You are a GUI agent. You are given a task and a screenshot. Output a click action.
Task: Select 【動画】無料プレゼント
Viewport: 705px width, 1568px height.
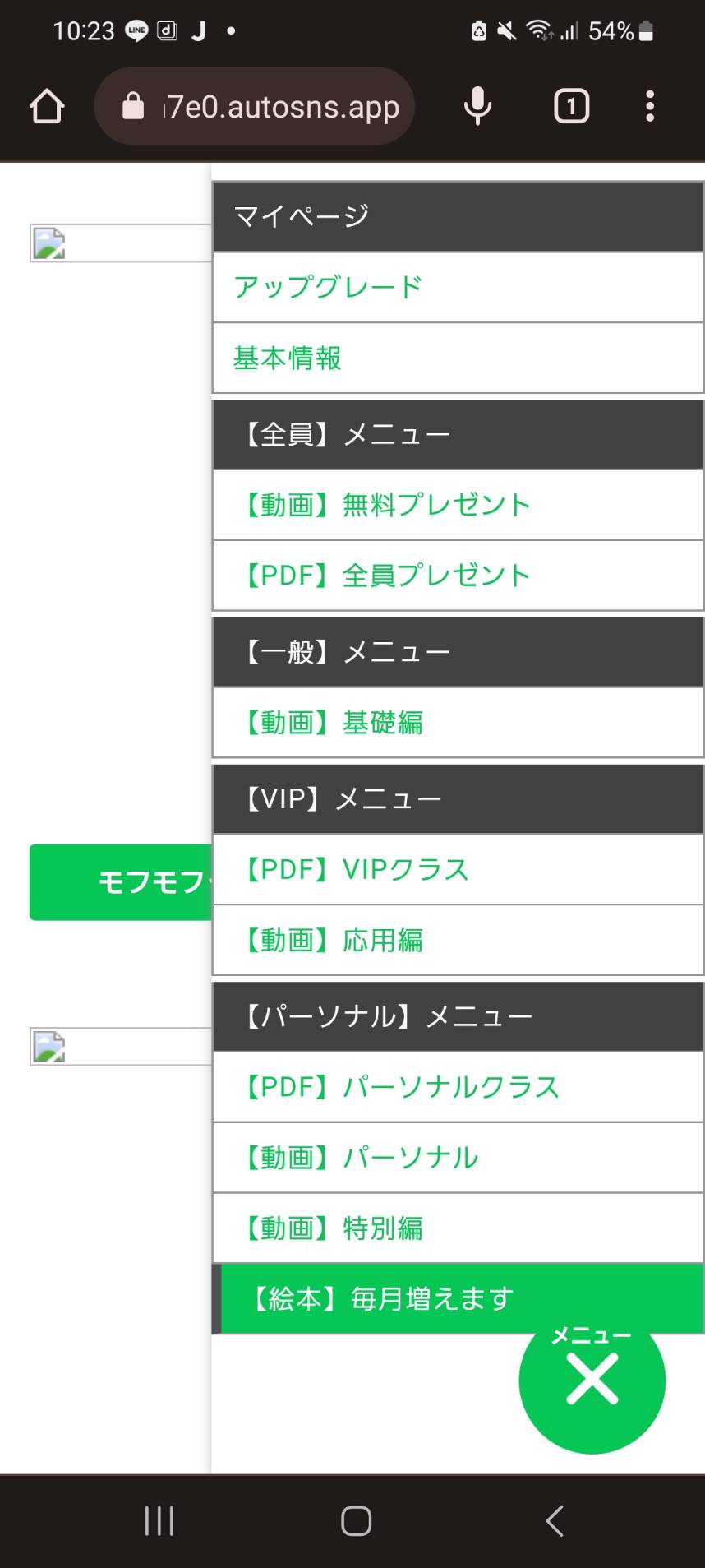click(458, 505)
